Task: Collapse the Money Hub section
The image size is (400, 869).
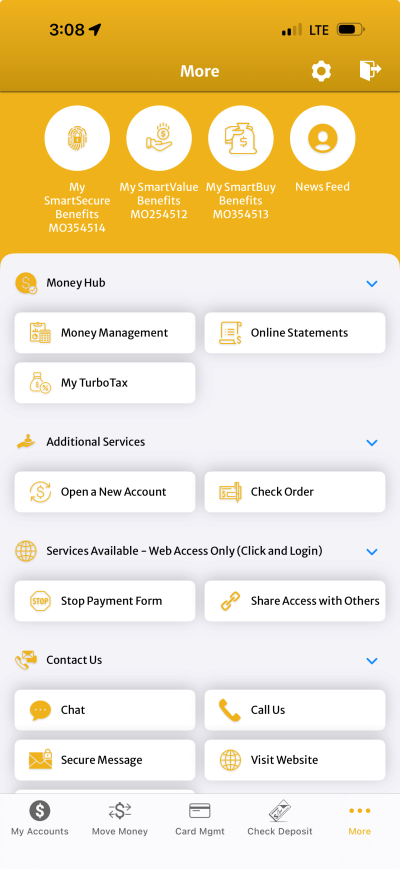Action: tap(372, 283)
